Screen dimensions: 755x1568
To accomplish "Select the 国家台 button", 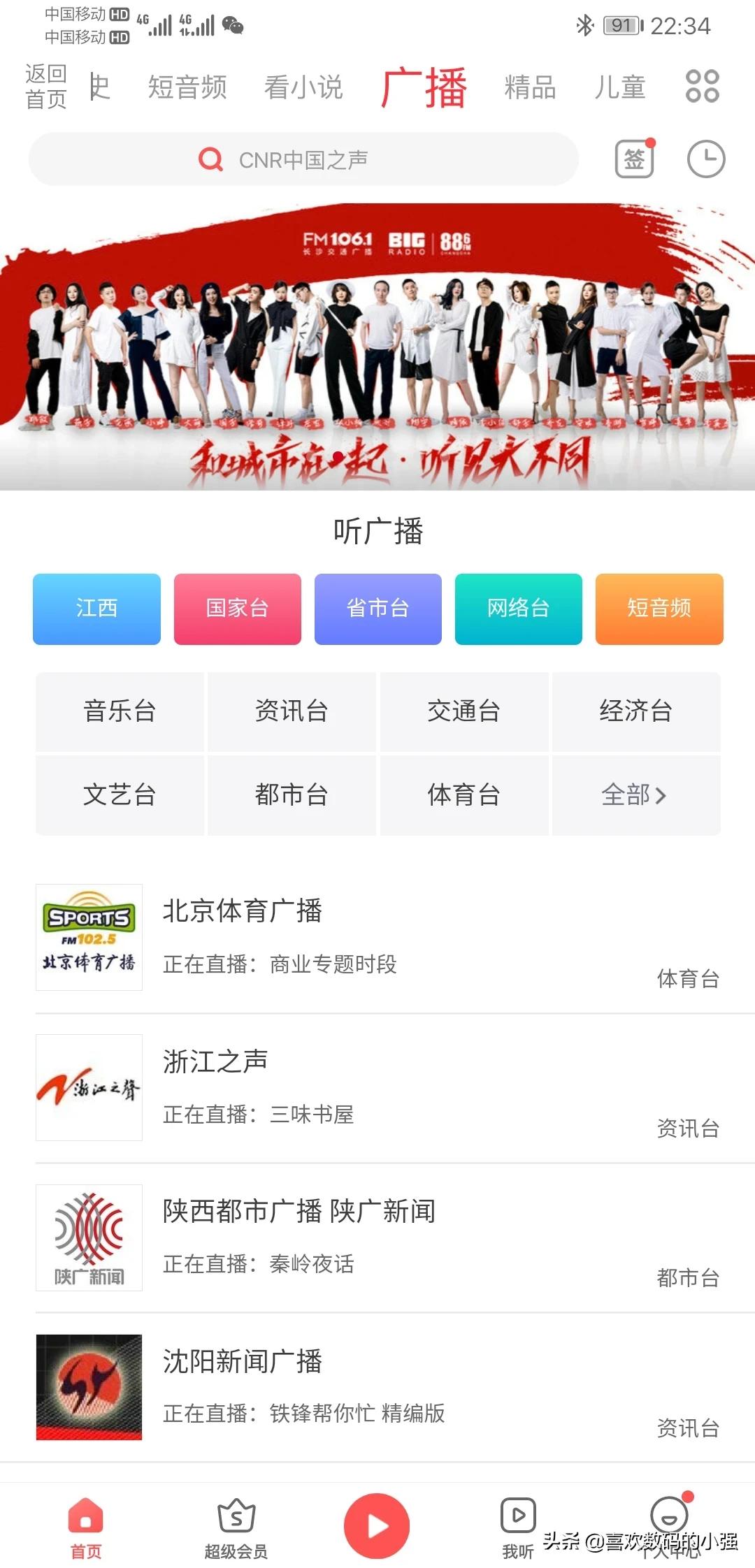I will coord(237,609).
